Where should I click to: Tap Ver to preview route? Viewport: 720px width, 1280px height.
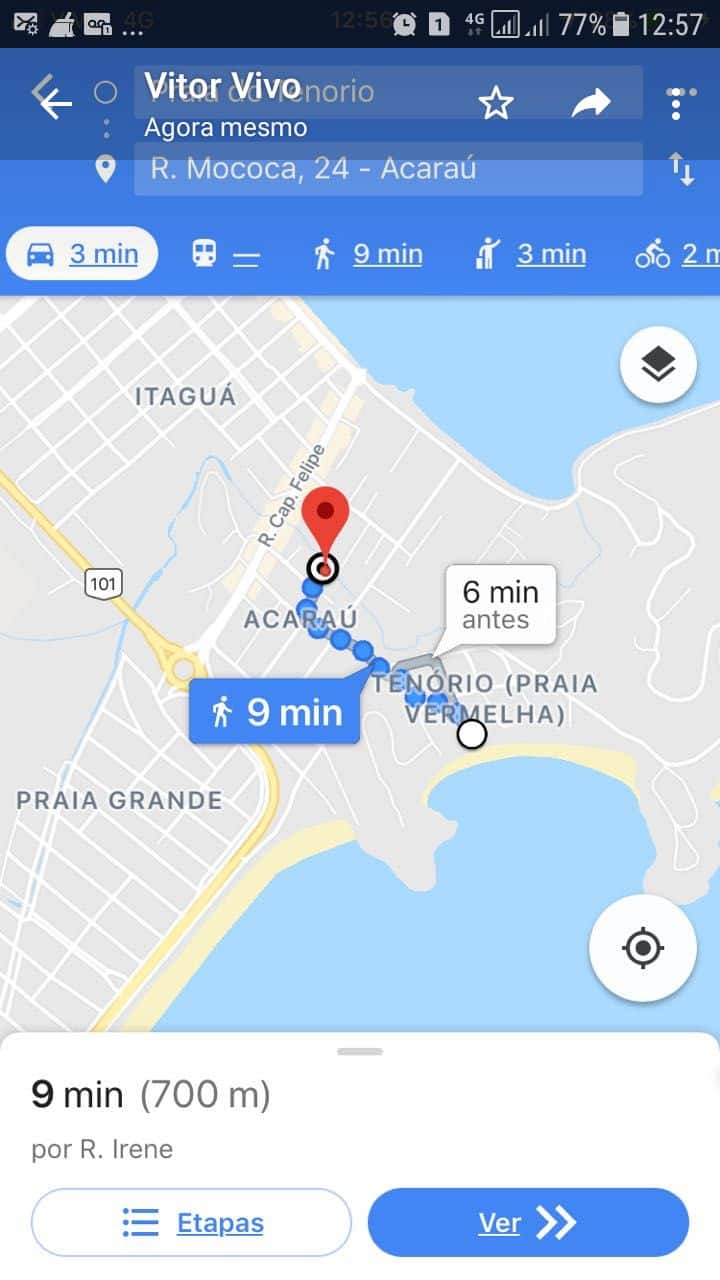coord(528,1222)
